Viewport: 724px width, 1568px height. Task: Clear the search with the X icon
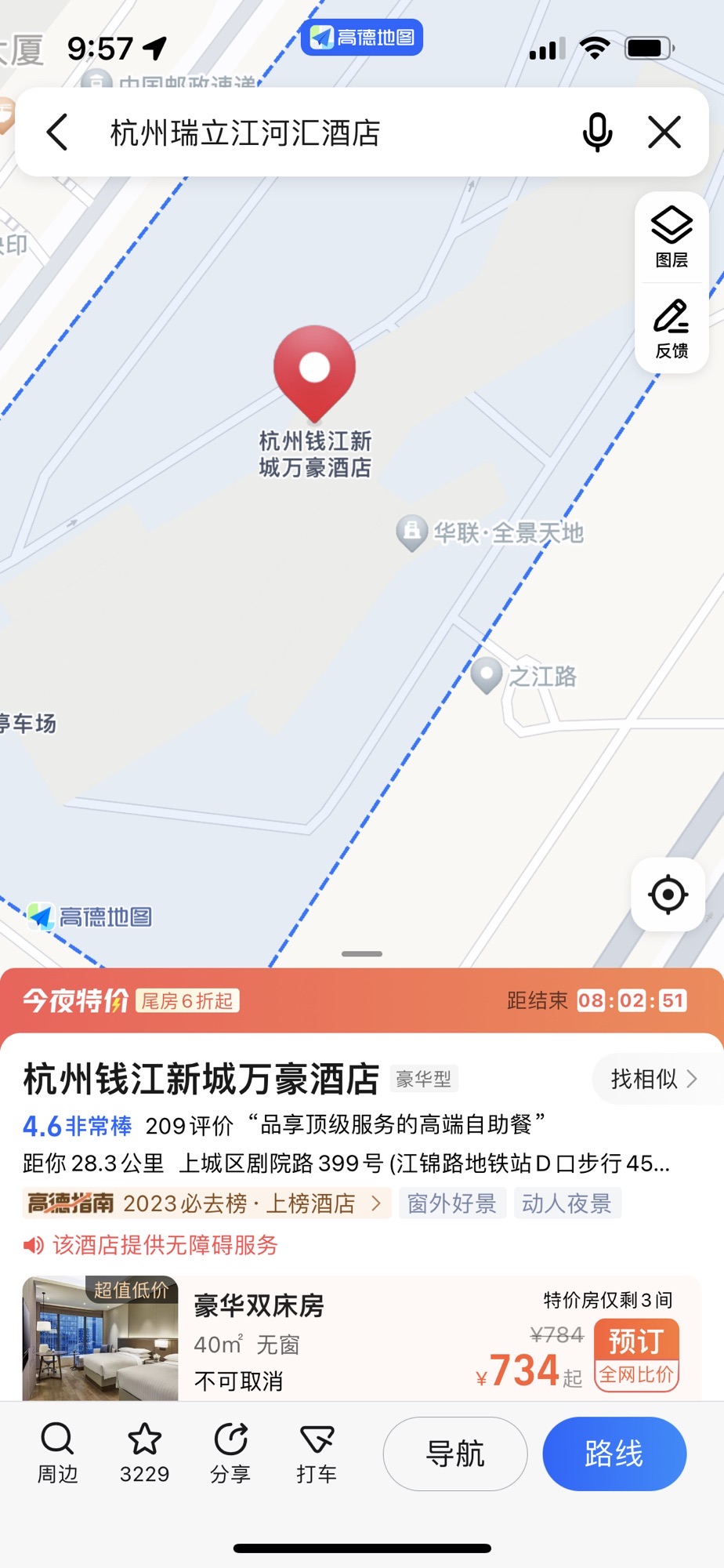click(664, 132)
